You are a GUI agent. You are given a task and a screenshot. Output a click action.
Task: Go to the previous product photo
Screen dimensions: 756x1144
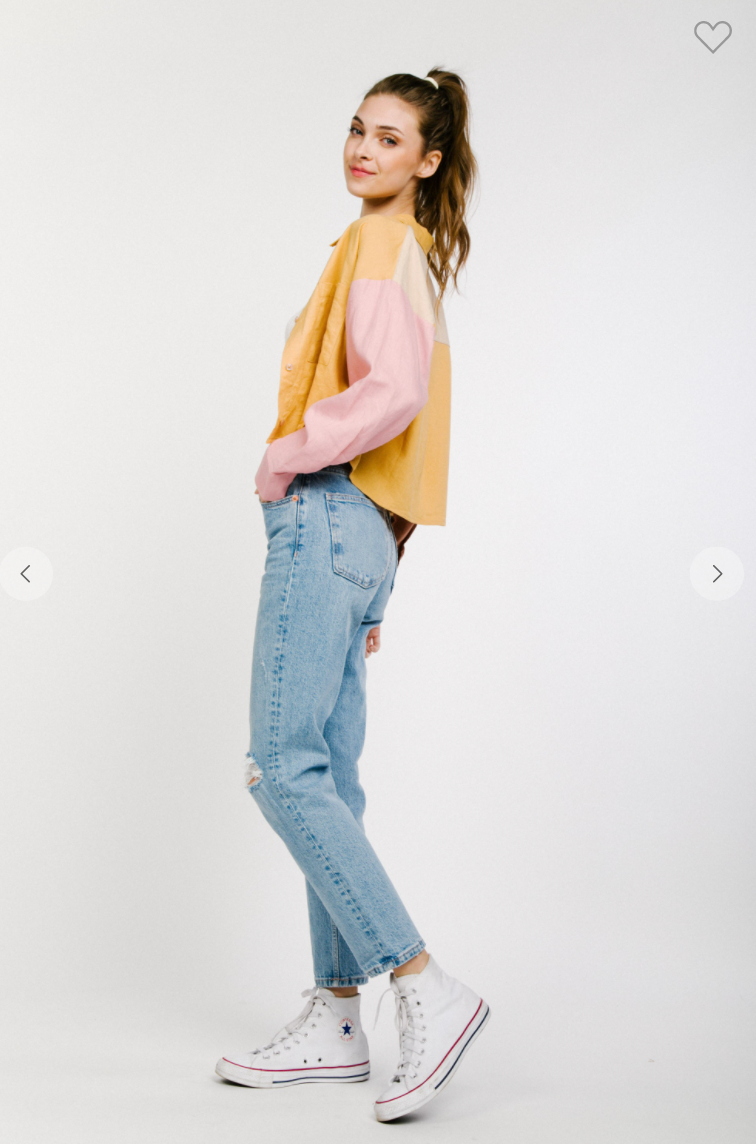pyautogui.click(x=26, y=574)
